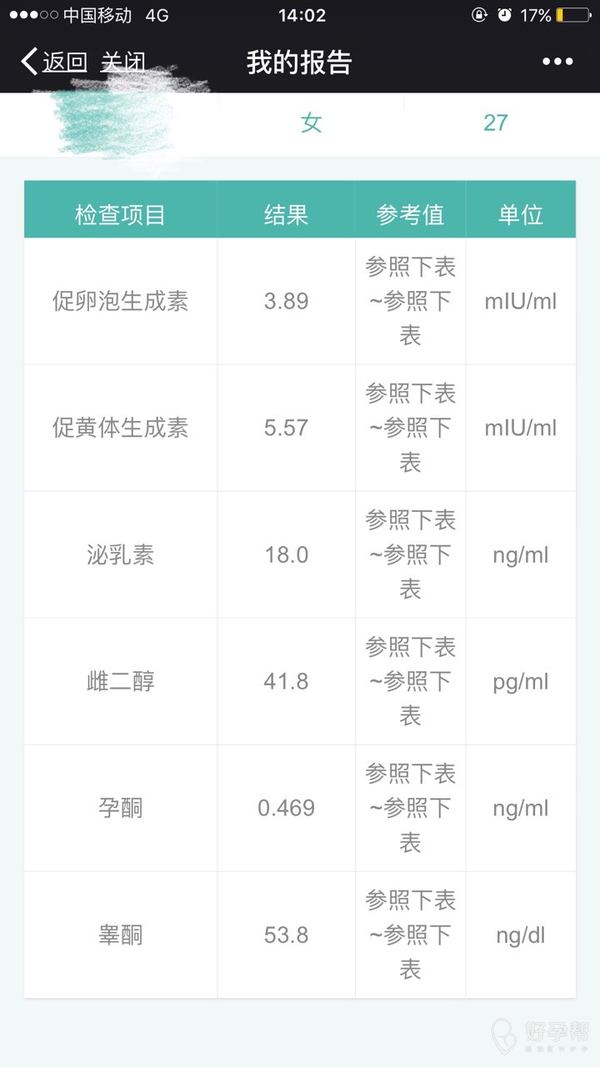
Task: Close the page with 关闭
Action: (123, 62)
